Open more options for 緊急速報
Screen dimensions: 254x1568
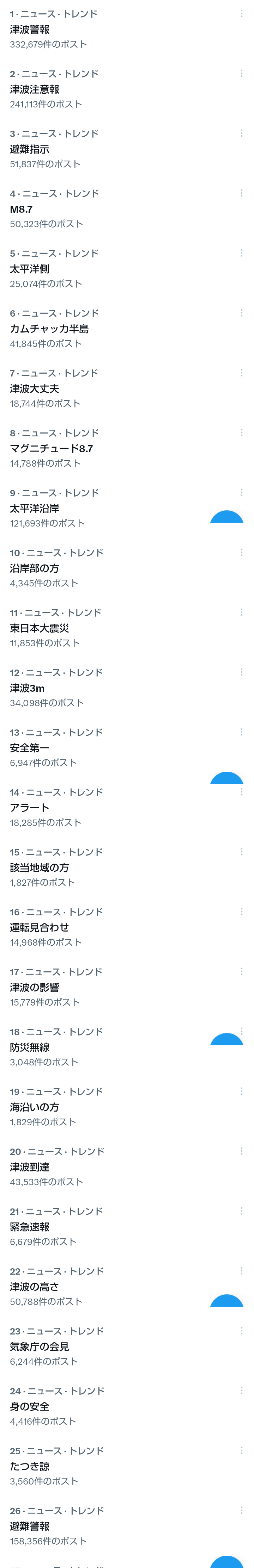click(241, 1211)
